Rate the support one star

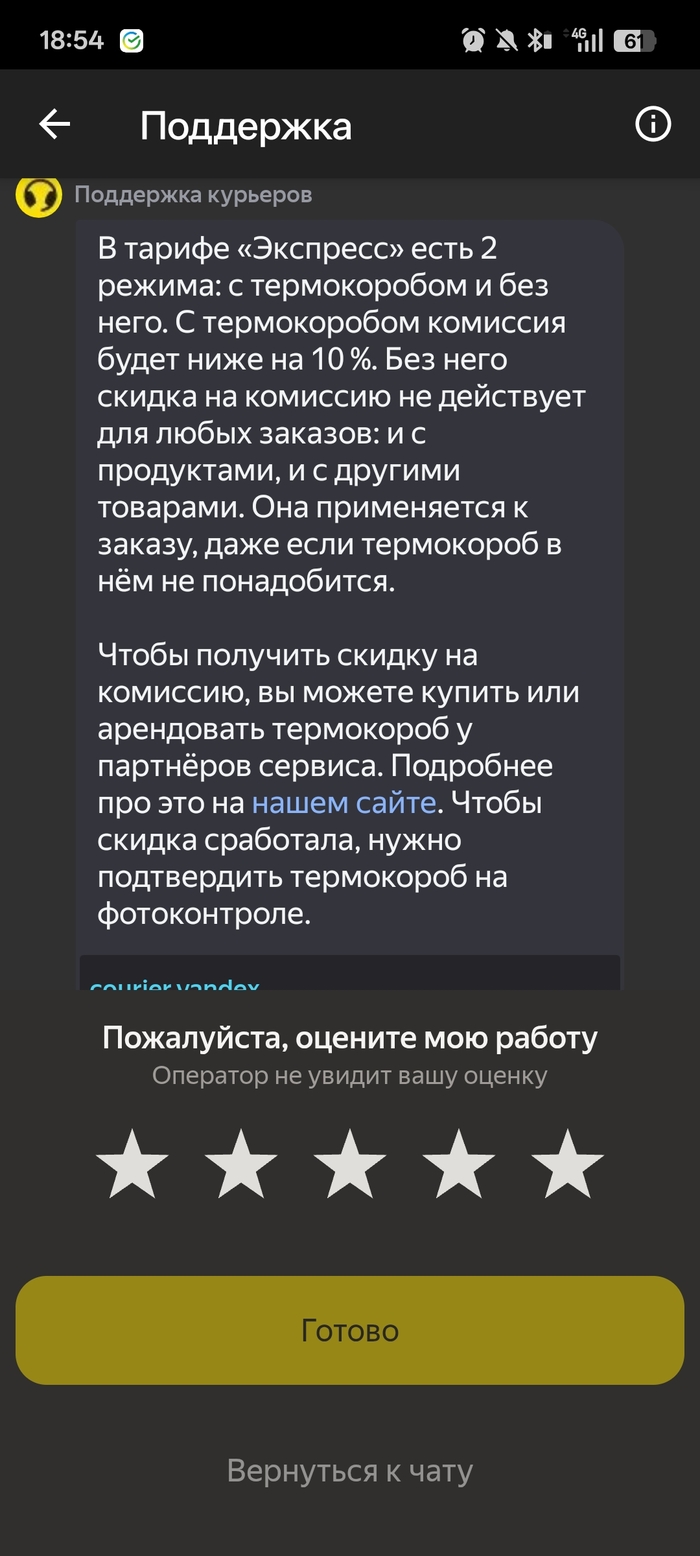pyautogui.click(x=132, y=1164)
